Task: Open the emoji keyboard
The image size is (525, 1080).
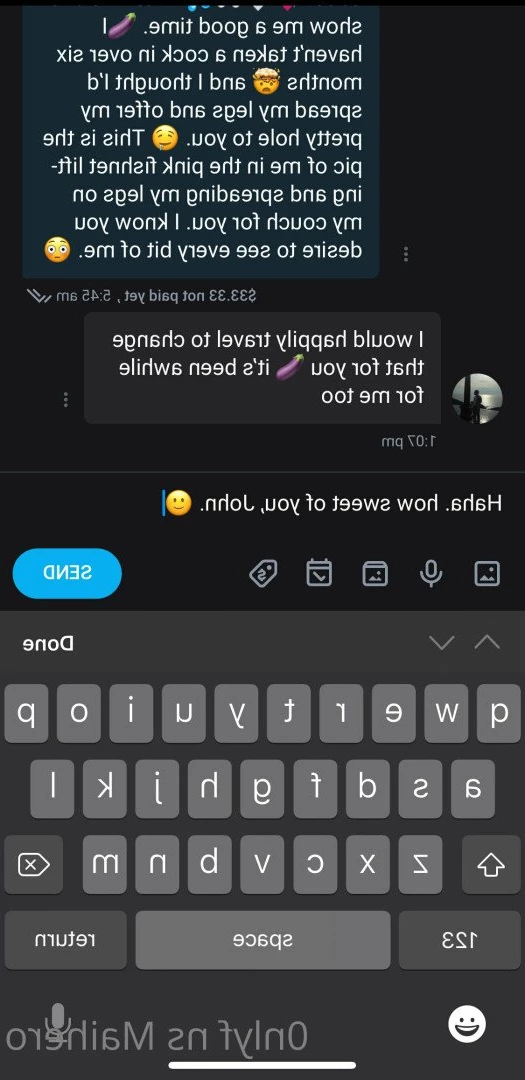Action: coord(467,1024)
